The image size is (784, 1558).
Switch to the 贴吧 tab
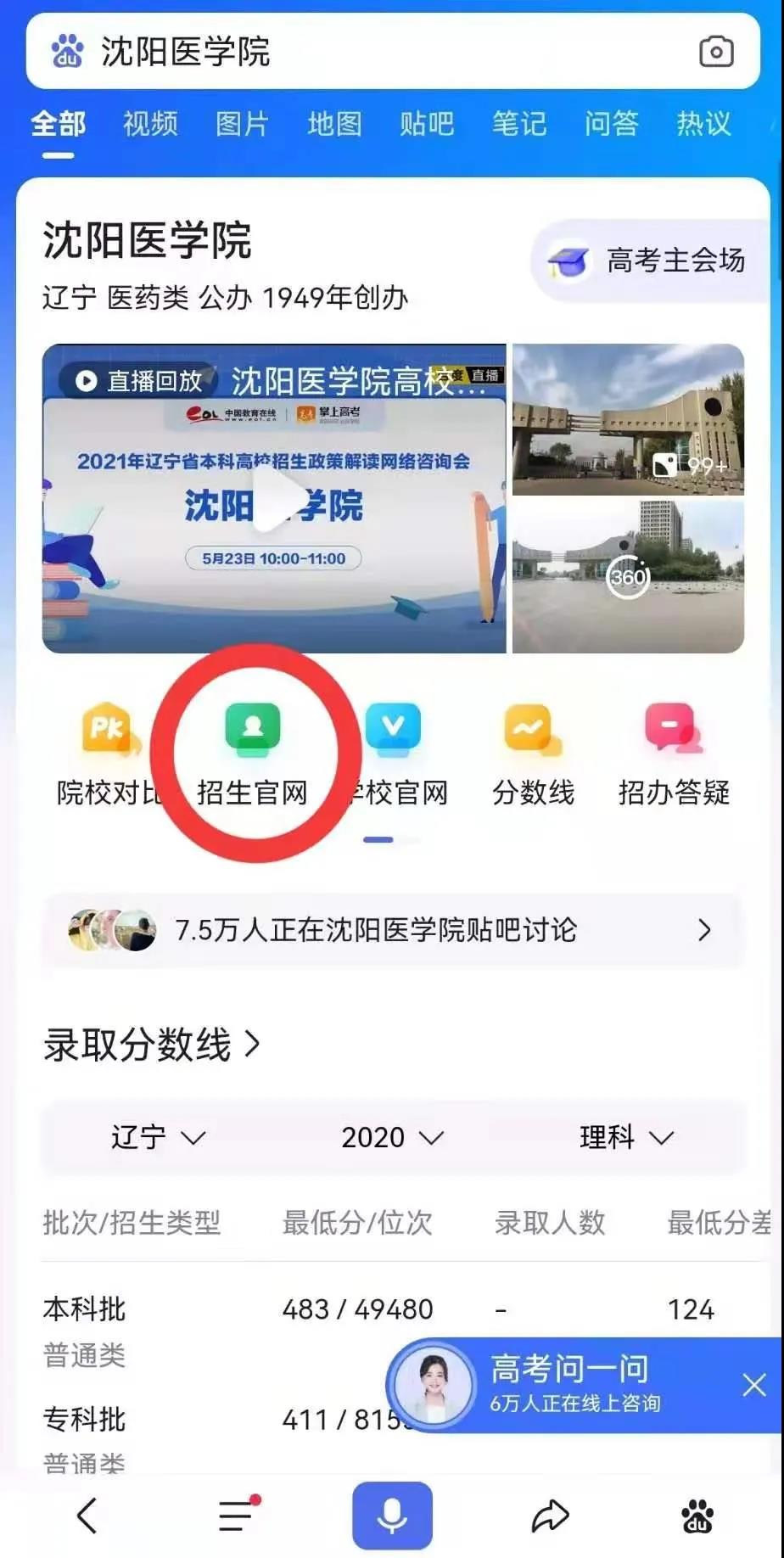[427, 124]
